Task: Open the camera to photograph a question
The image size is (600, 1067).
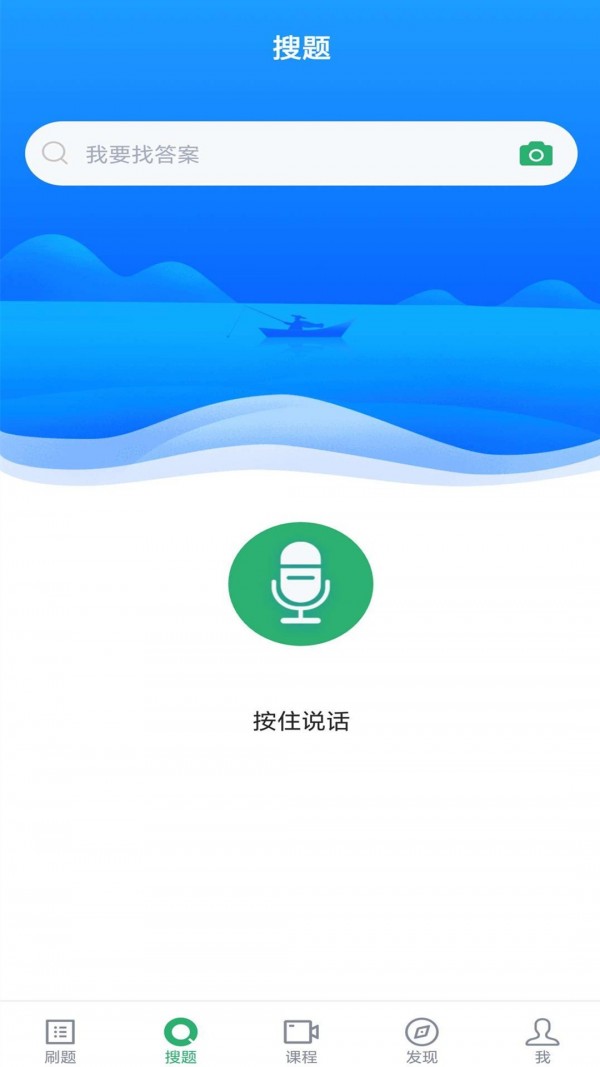Action: (x=536, y=154)
